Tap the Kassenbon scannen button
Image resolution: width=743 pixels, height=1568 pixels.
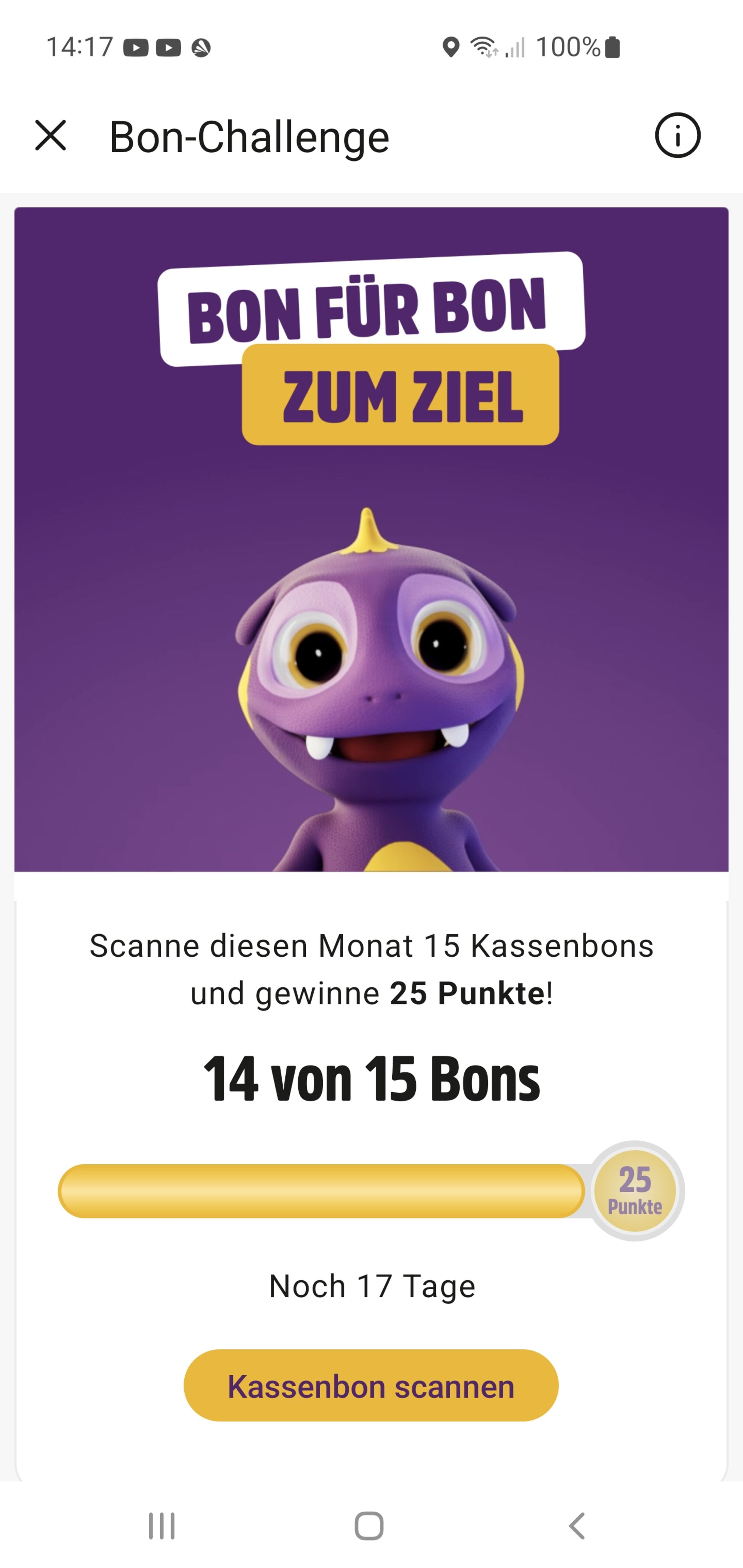click(371, 1386)
